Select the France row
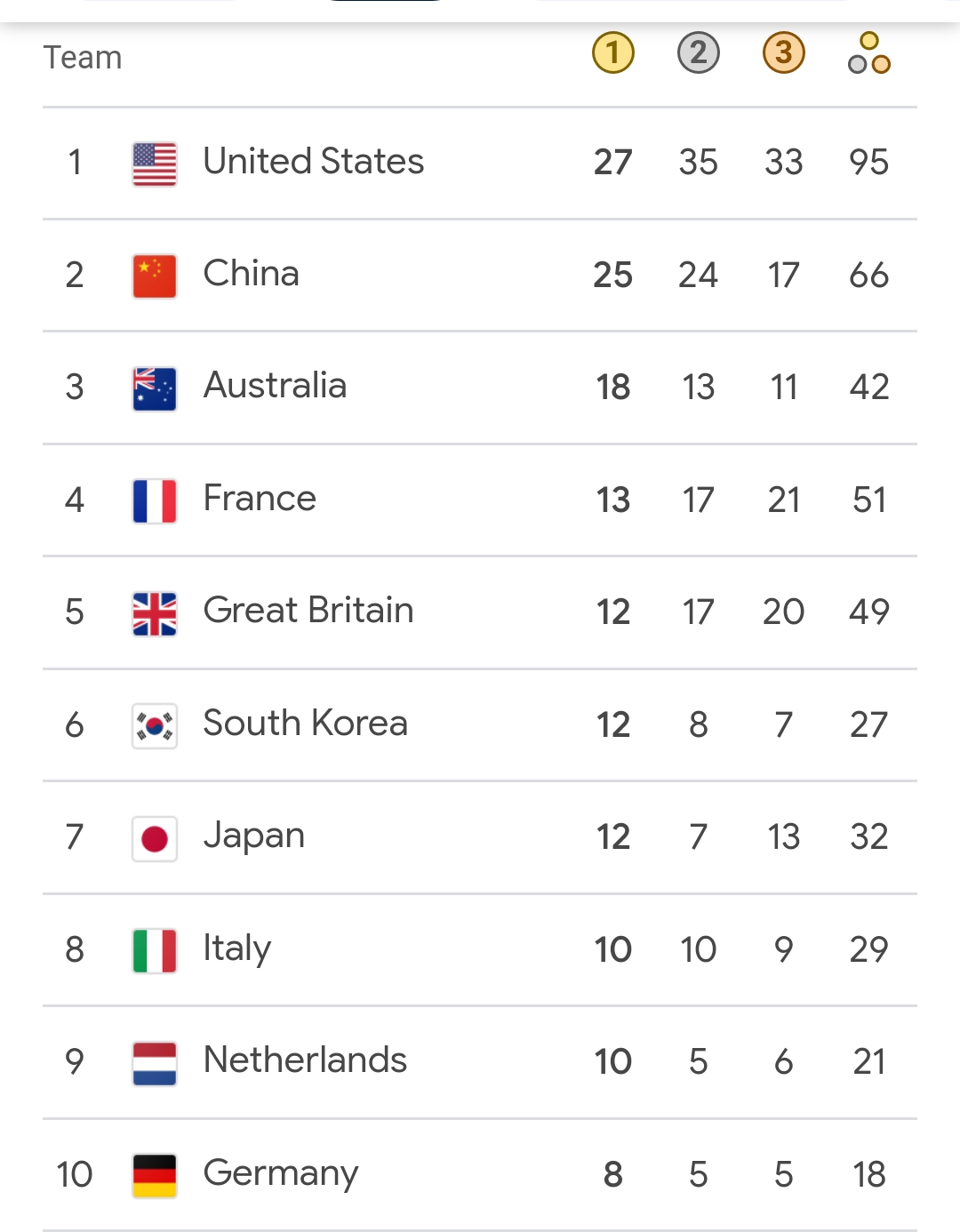This screenshot has width=960, height=1232. (260, 499)
